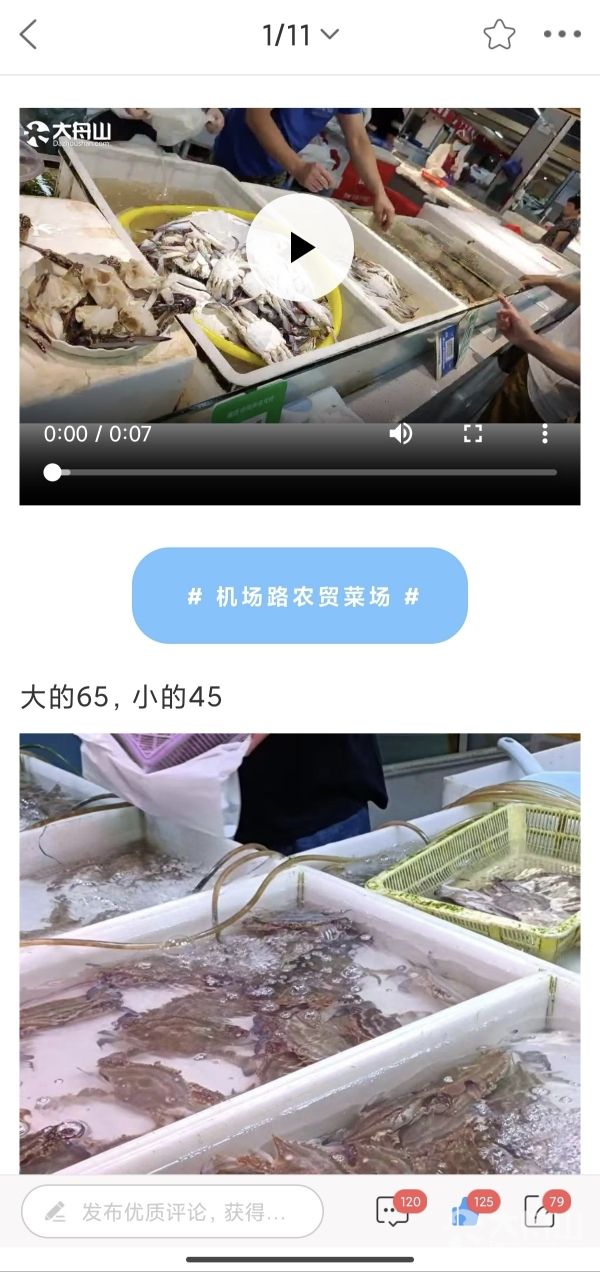Go back using the top-left arrow
The width and height of the screenshot is (600, 1272).
[28, 35]
